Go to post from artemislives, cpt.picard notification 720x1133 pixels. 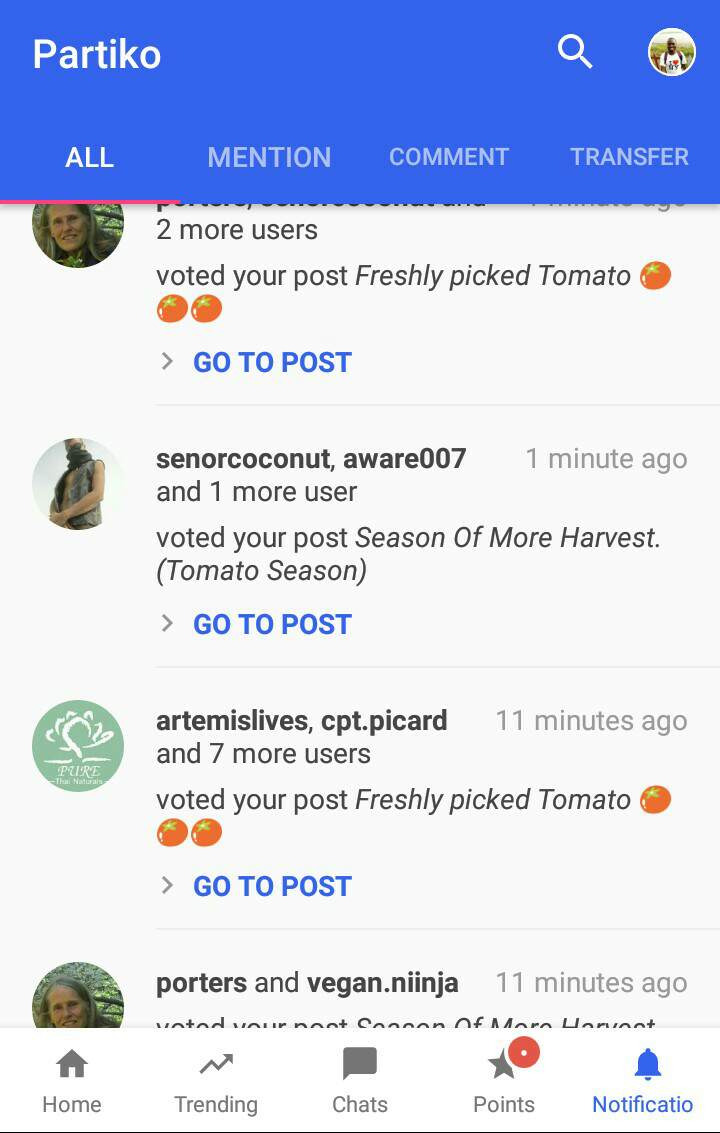click(x=272, y=886)
